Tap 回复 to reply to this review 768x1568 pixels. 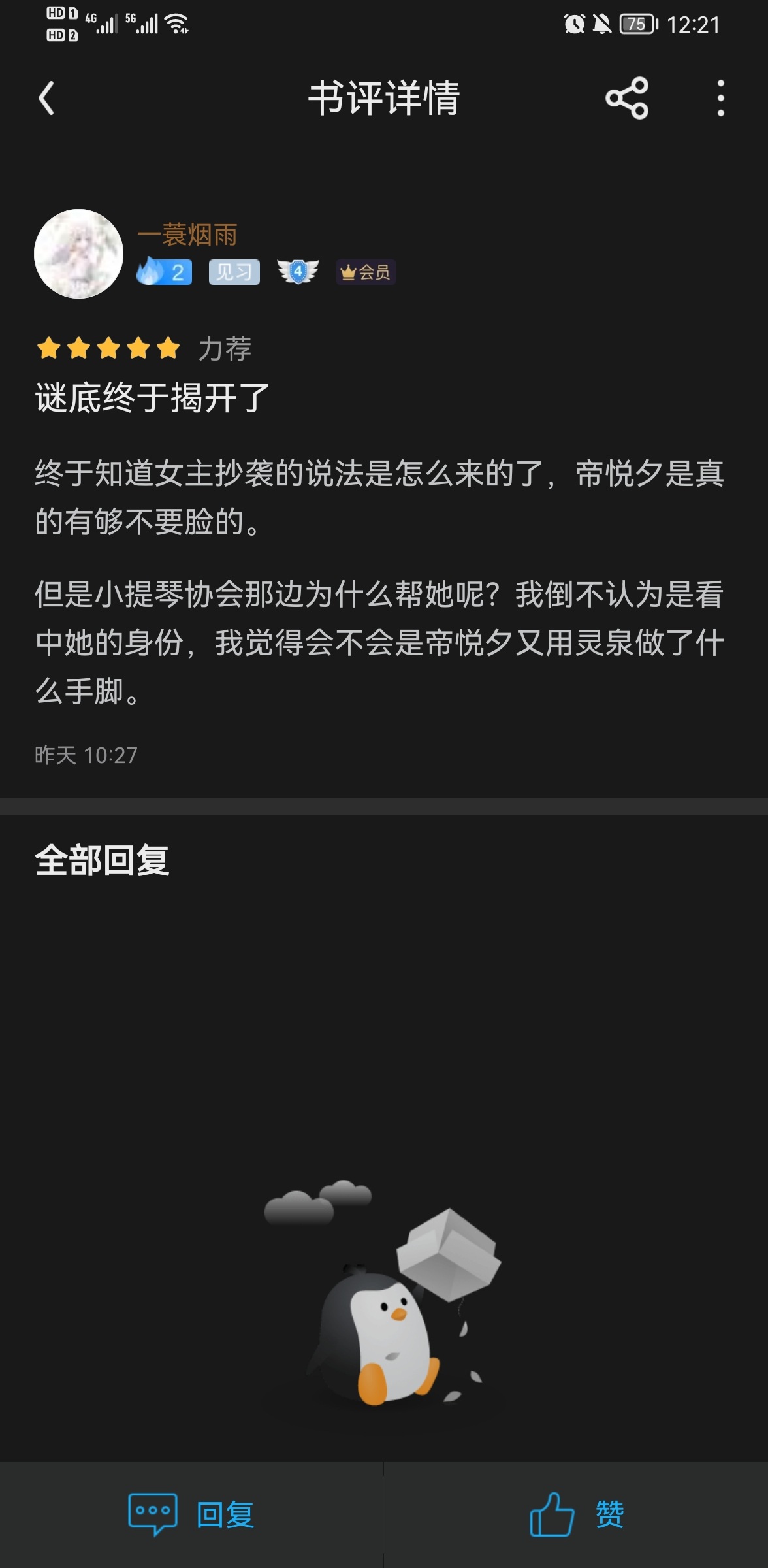191,1514
